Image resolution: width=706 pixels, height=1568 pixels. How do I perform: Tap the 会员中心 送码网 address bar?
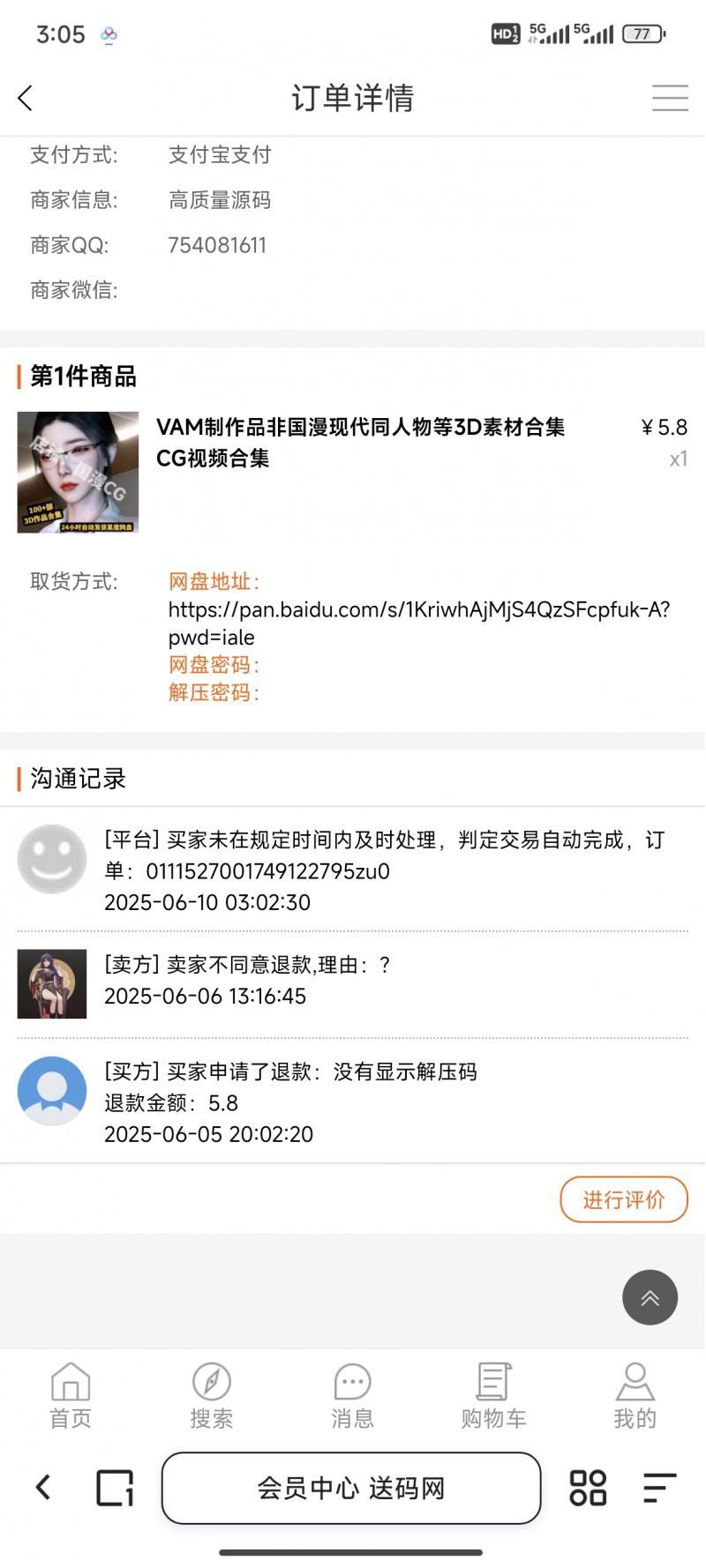[351, 1488]
